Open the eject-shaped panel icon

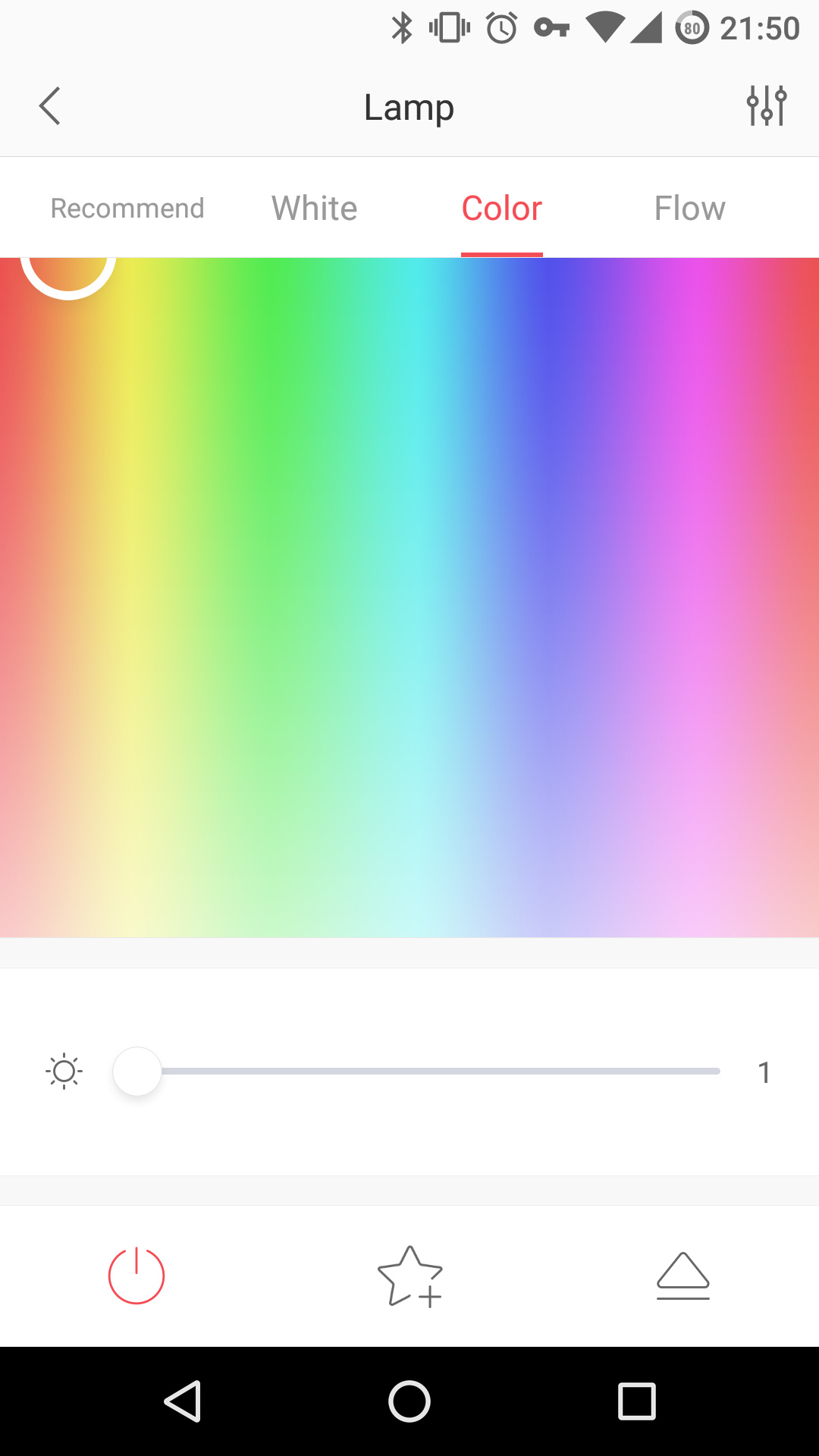click(682, 1276)
